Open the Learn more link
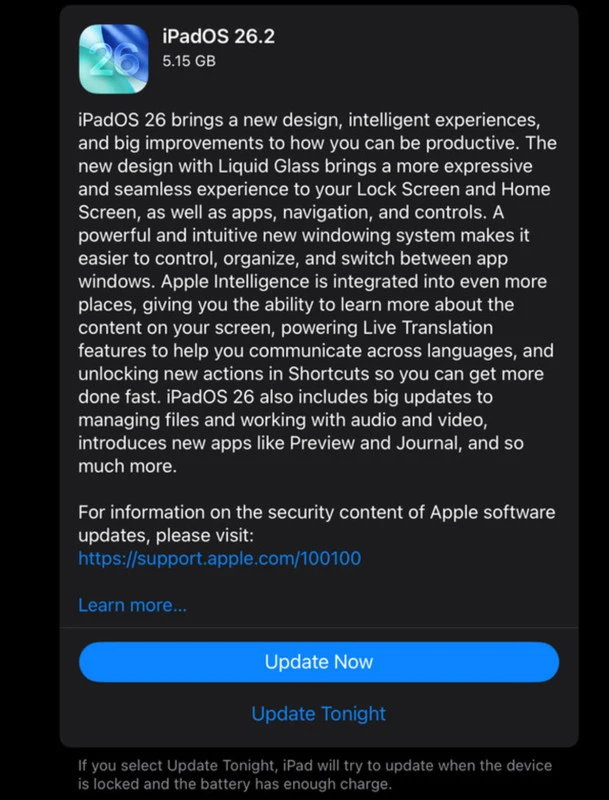The width and height of the screenshot is (609, 800). 132,605
